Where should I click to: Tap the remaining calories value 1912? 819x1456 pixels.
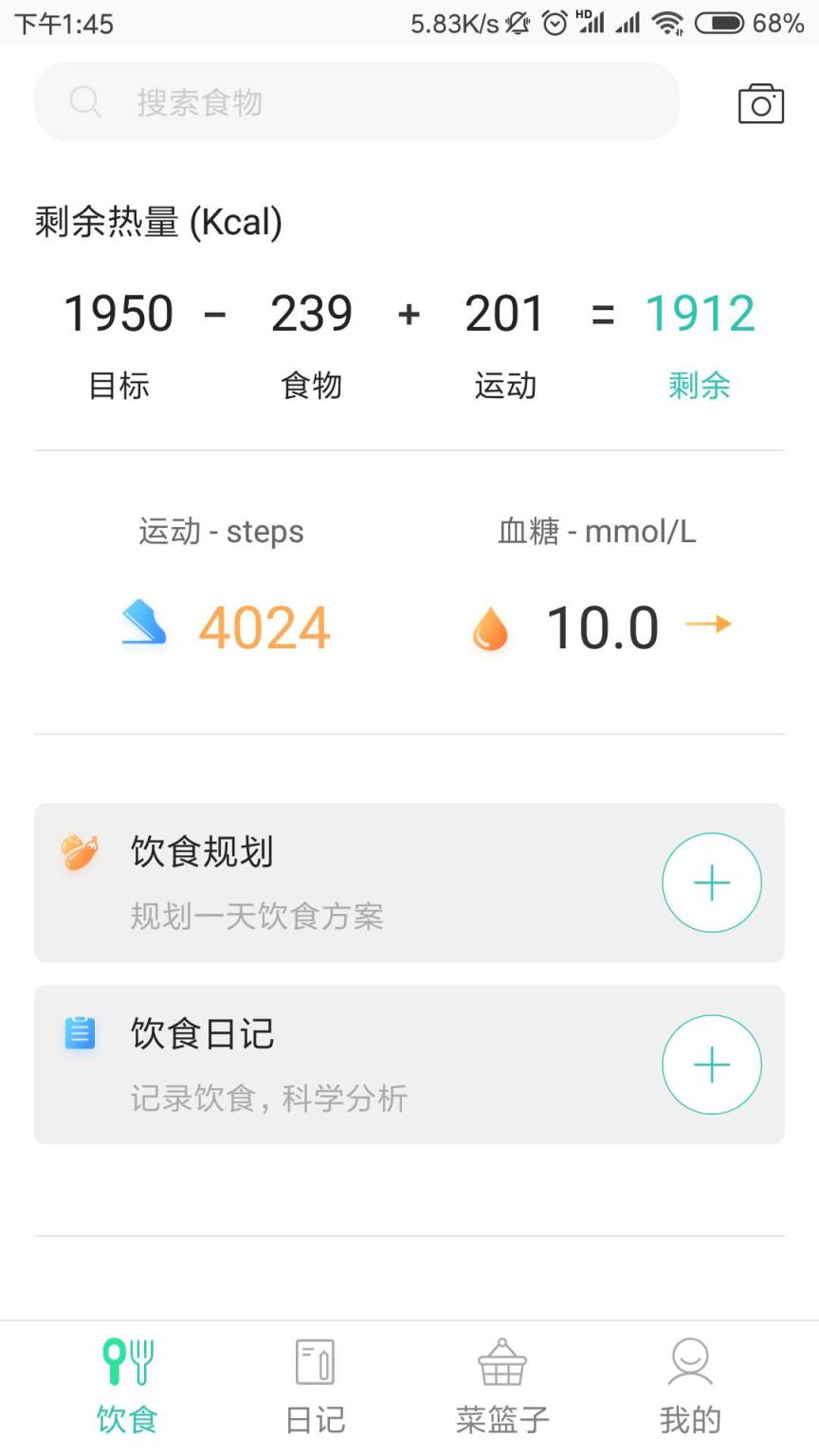tap(701, 313)
